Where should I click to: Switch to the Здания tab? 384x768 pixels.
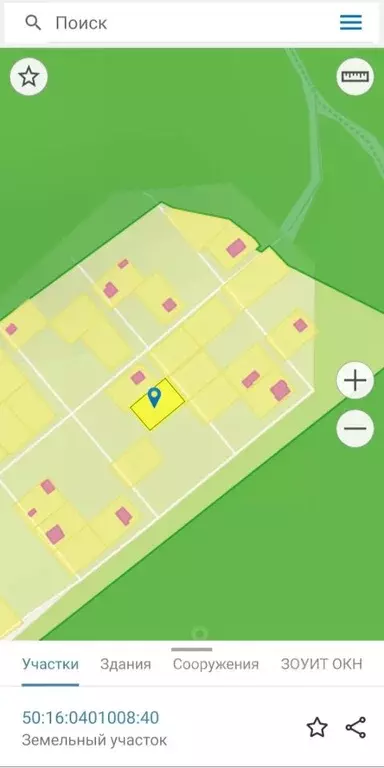125,664
